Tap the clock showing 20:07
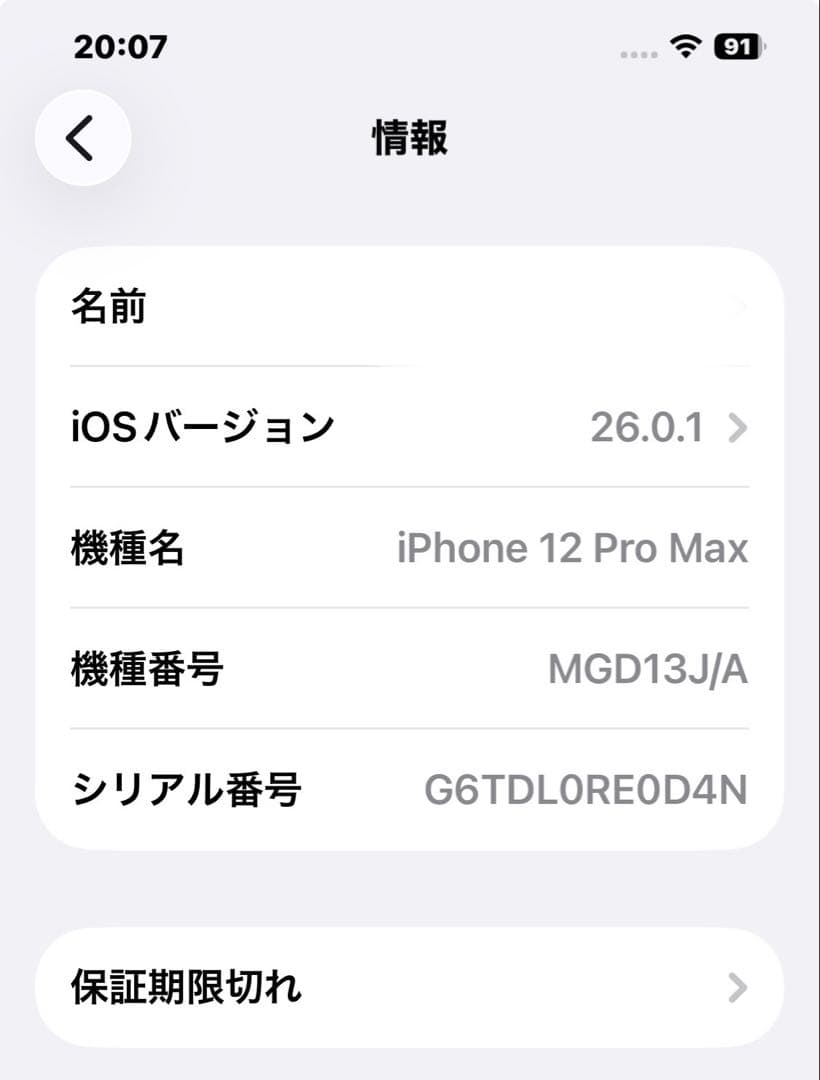820x1080 pixels. (x=122, y=46)
